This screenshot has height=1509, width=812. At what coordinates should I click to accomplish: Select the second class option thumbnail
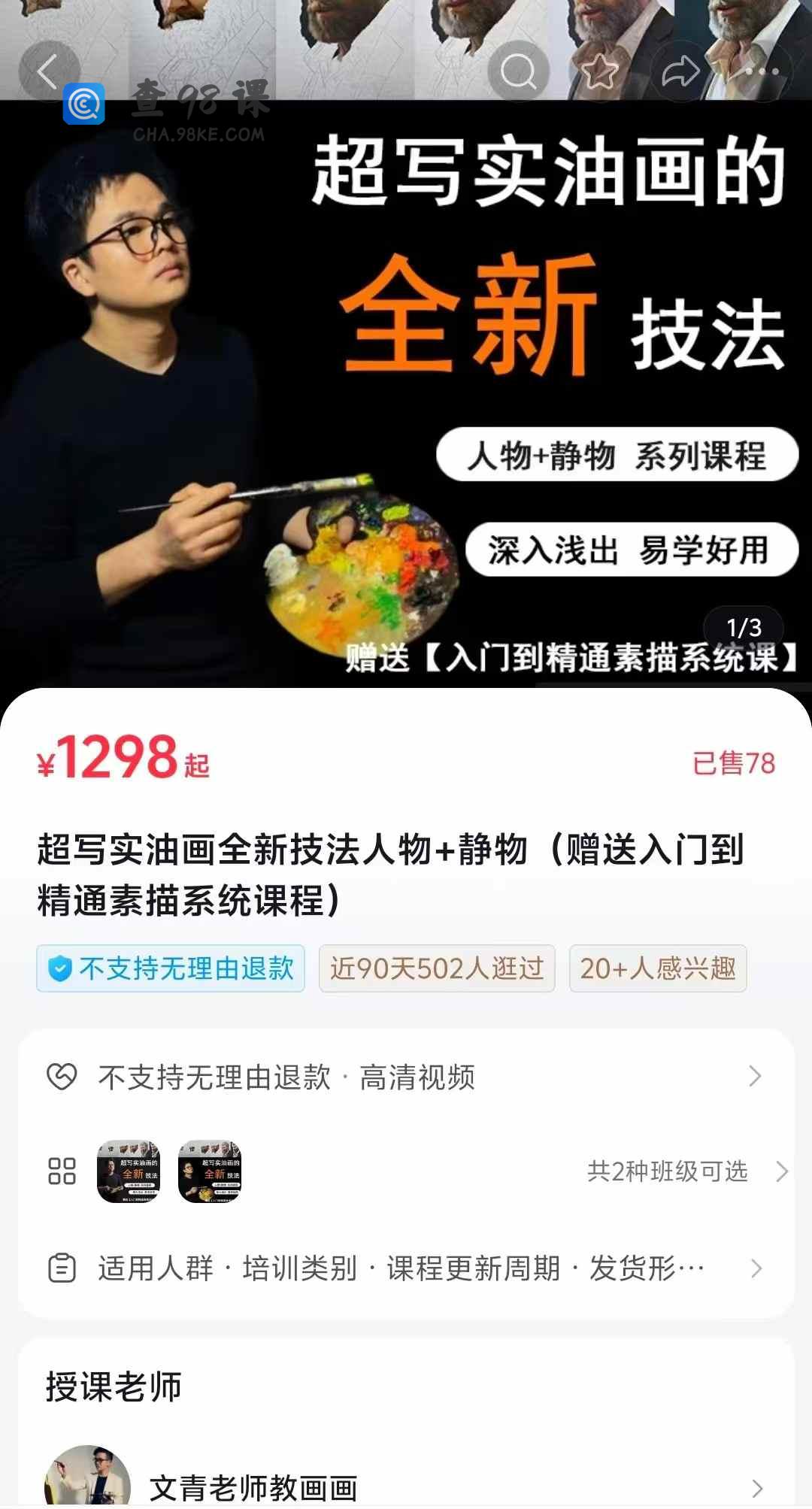[210, 1171]
